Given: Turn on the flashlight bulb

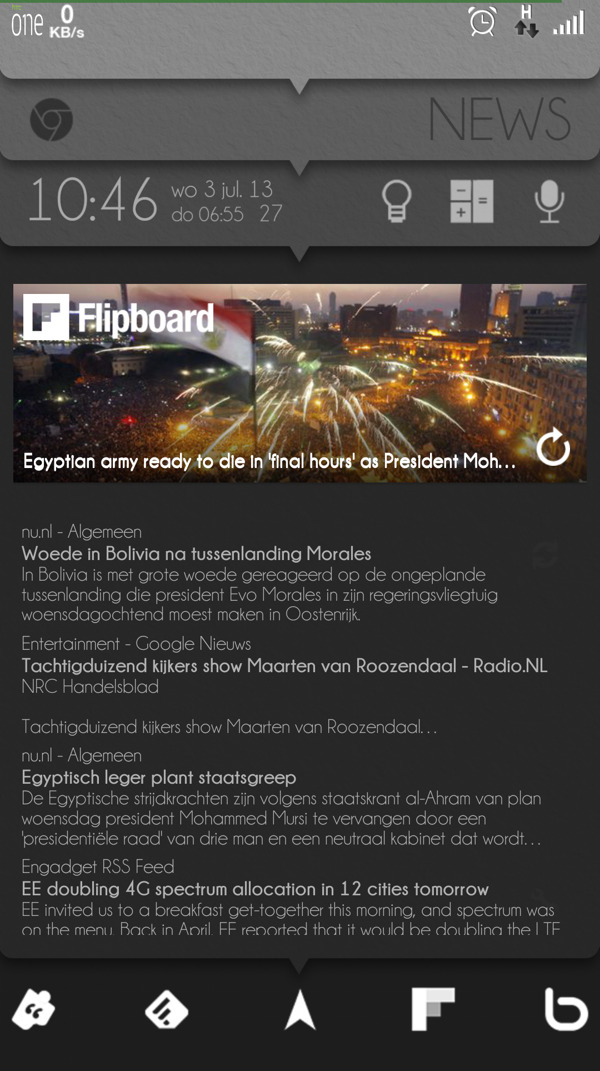Looking at the screenshot, I should coord(398,201).
